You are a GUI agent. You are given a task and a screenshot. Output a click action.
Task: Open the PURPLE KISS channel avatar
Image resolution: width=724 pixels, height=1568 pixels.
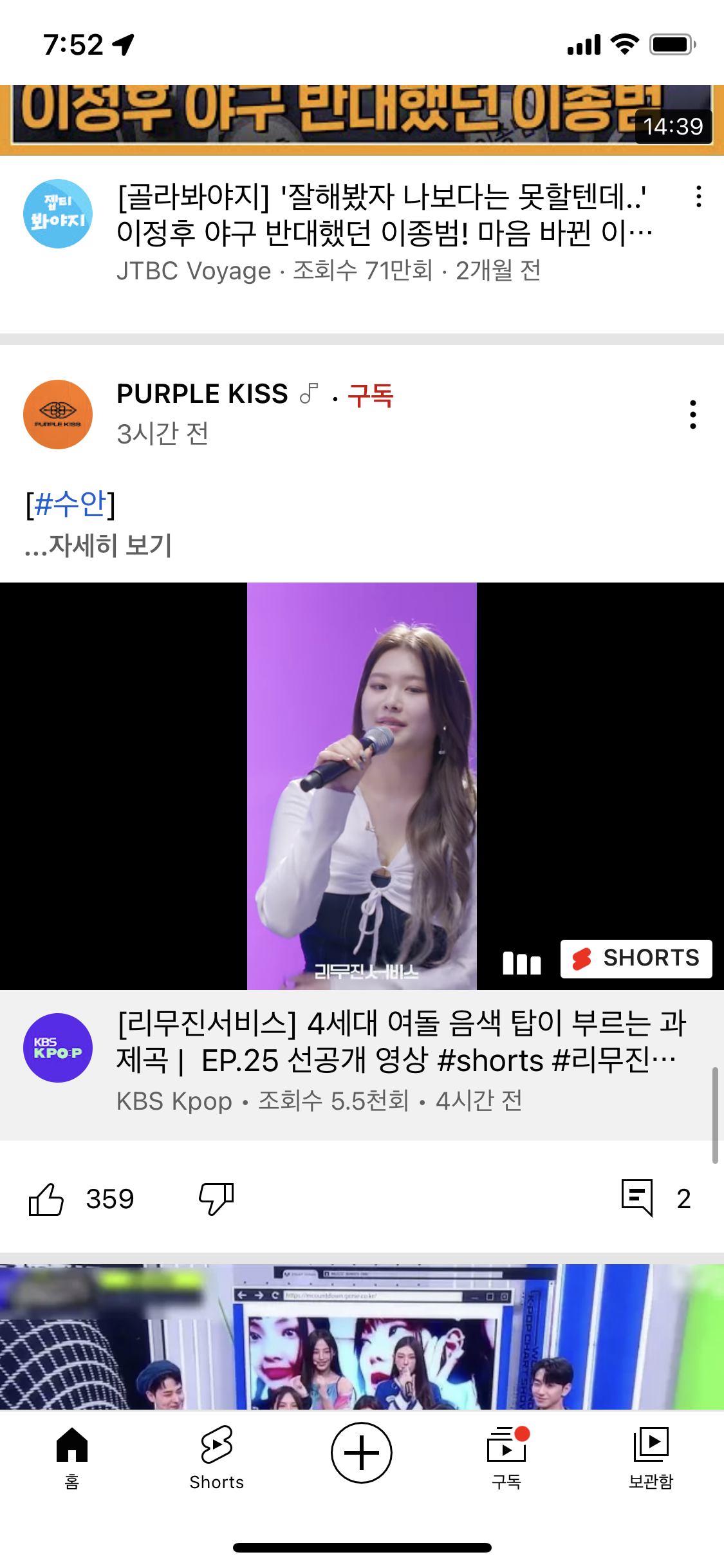pos(58,415)
